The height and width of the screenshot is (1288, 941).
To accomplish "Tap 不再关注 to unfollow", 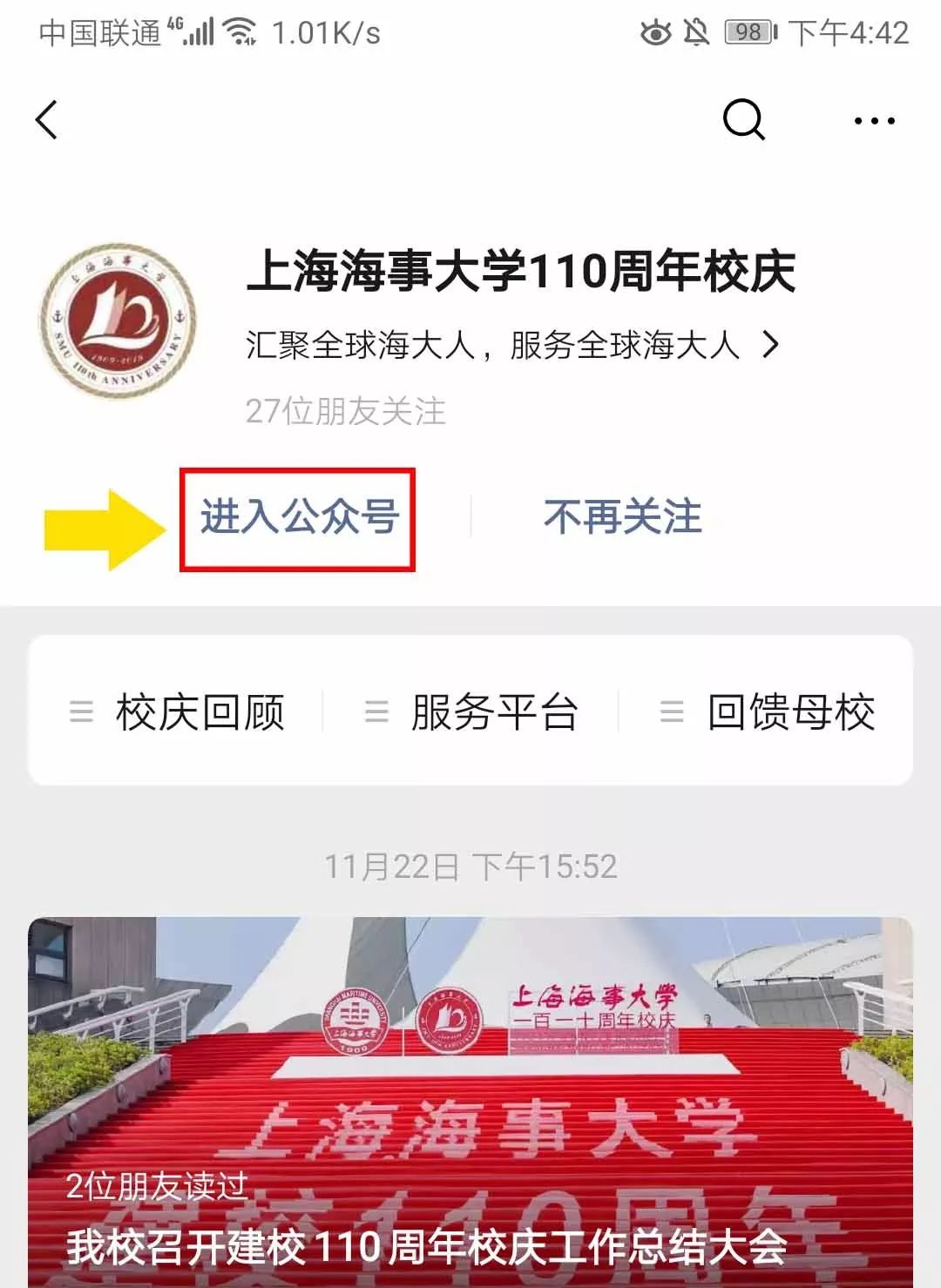I will (622, 517).
